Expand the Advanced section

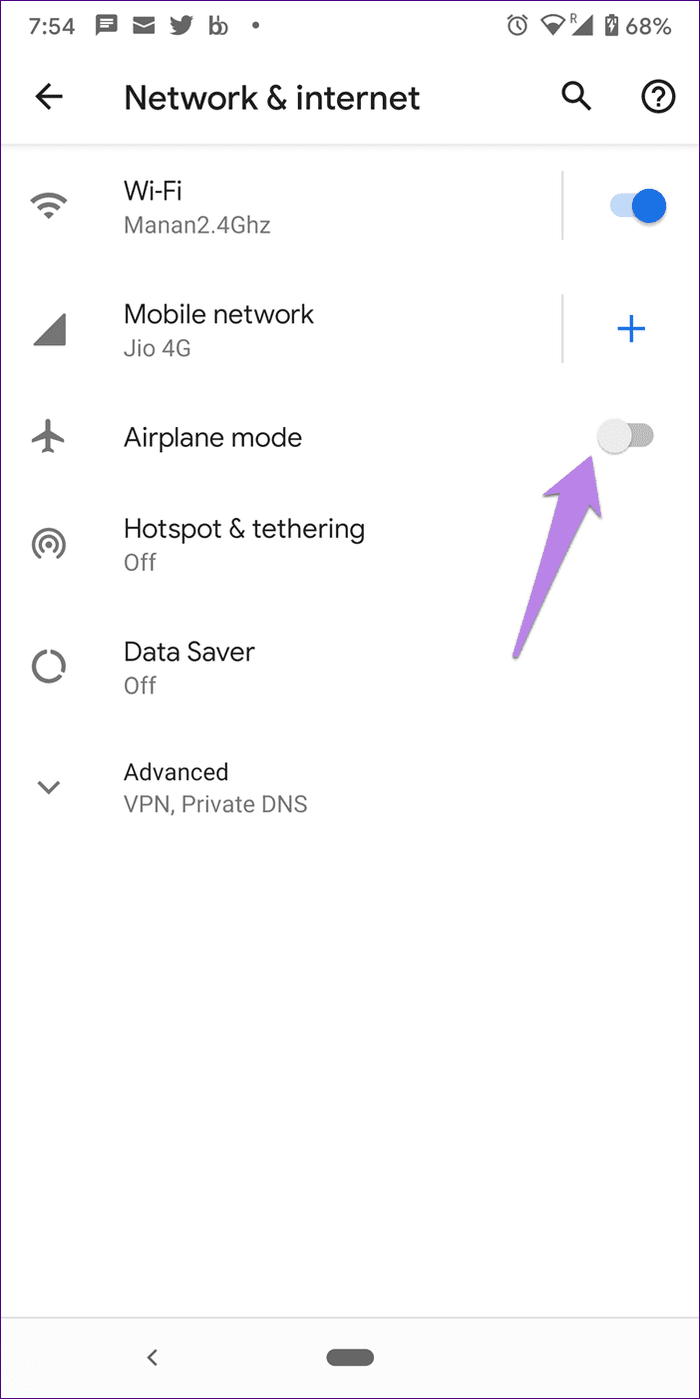(x=350, y=786)
